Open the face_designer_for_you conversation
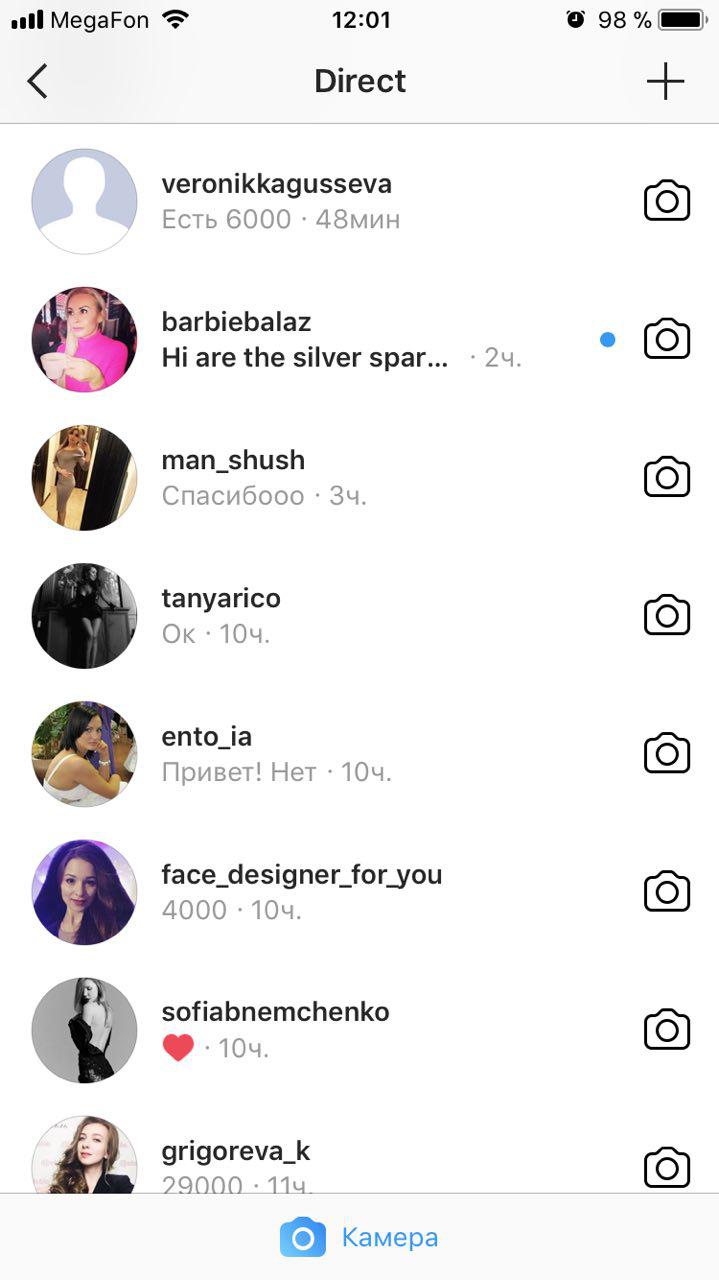The width and height of the screenshot is (719, 1280). click(301, 891)
